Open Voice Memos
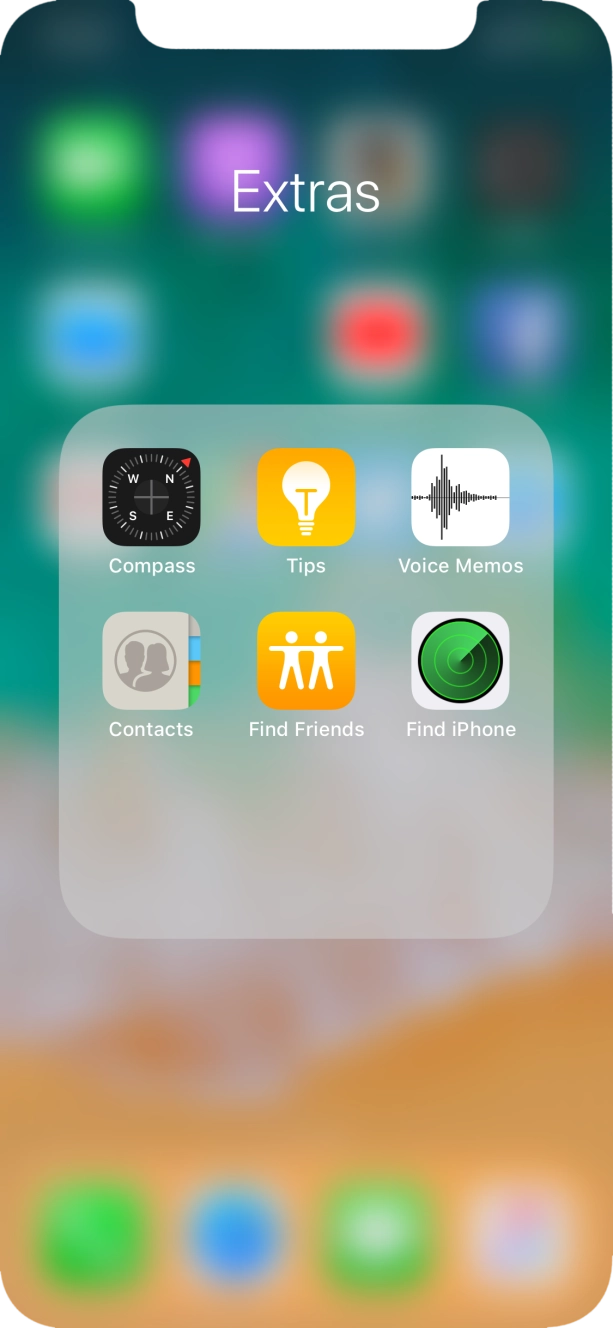This screenshot has width=613, height=1328. [460, 497]
